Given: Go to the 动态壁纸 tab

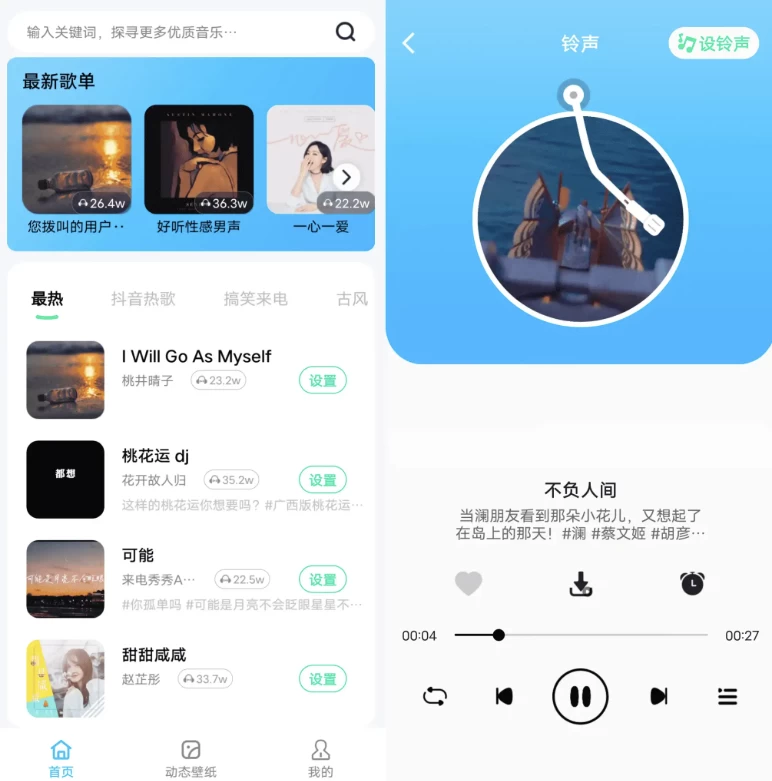Looking at the screenshot, I should (x=190, y=759).
